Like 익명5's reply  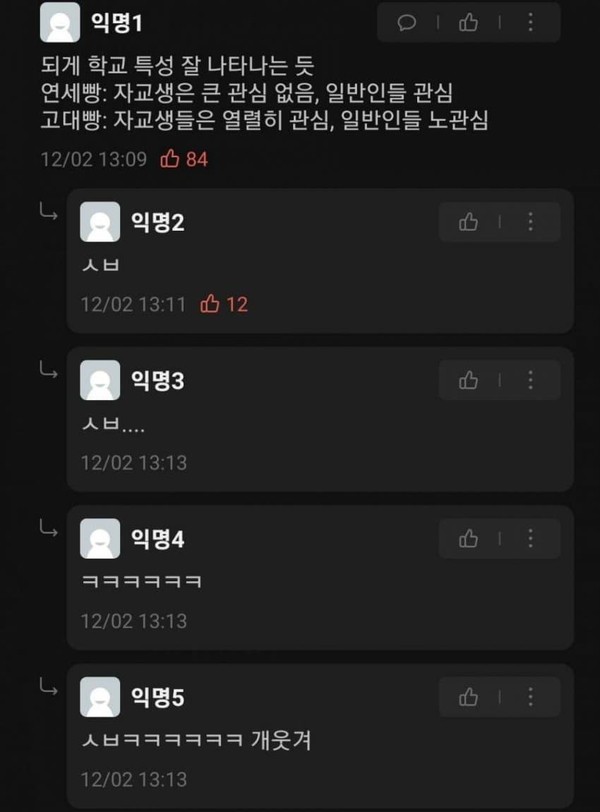click(x=468, y=697)
